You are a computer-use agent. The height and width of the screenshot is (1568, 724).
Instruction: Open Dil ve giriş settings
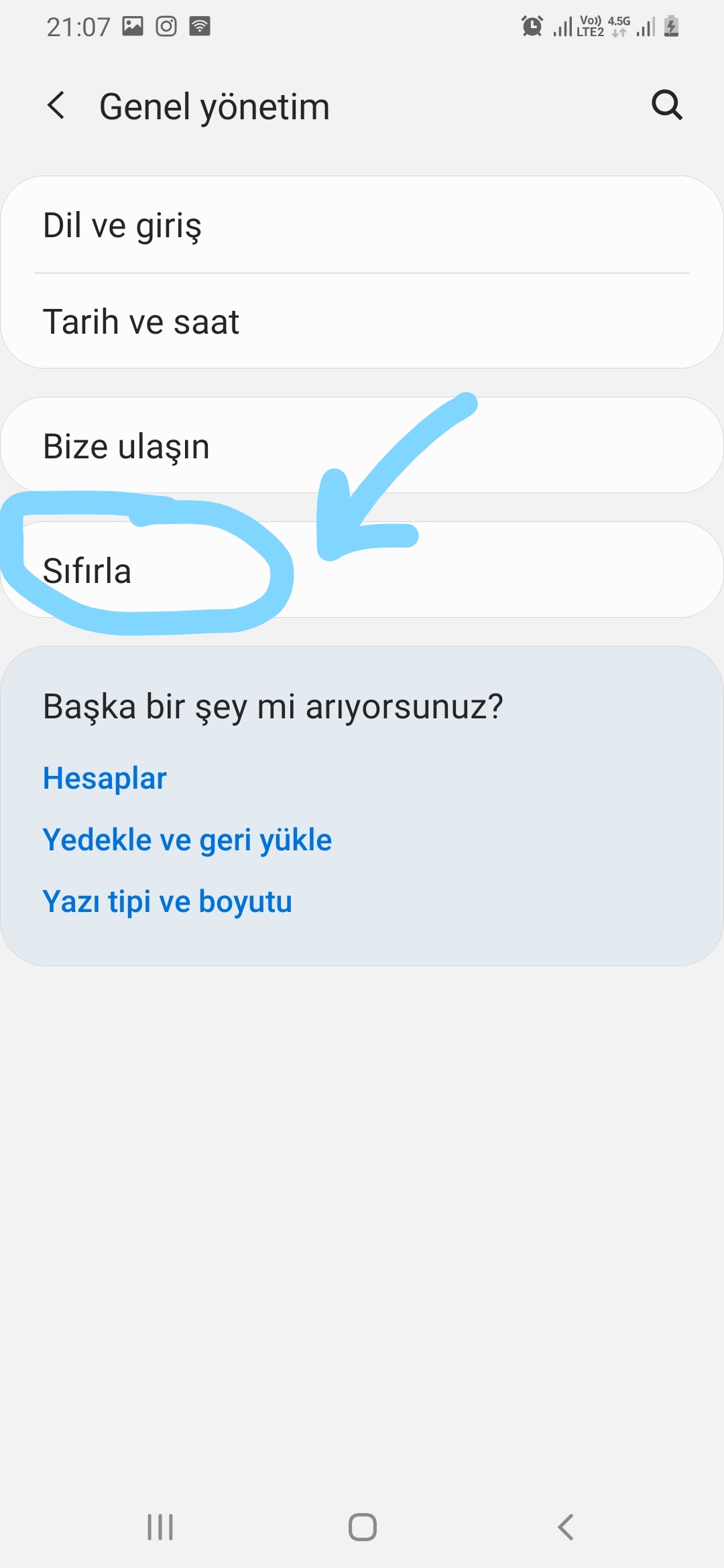pyautogui.click(x=362, y=225)
